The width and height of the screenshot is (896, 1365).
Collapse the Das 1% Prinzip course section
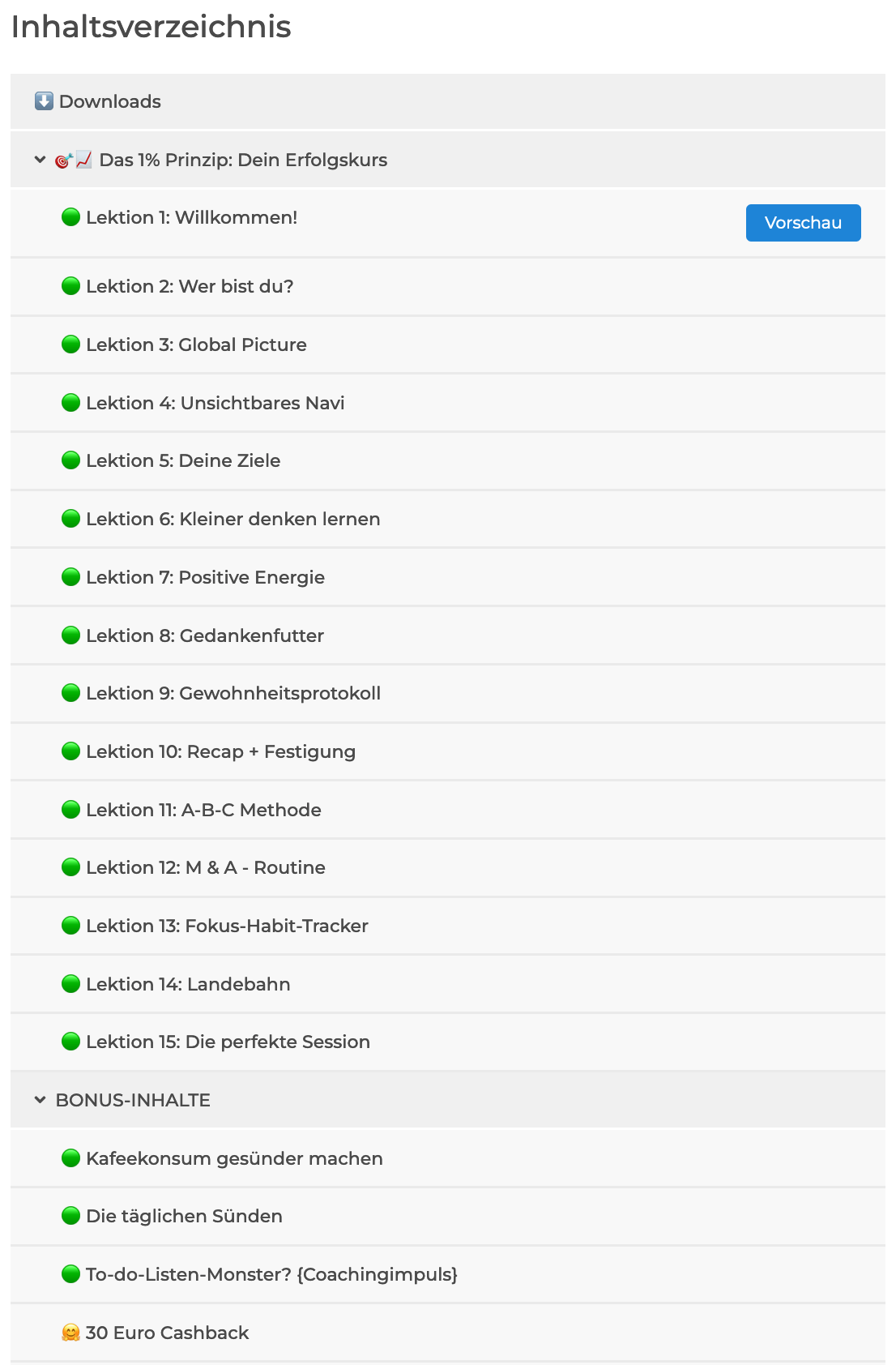point(40,160)
